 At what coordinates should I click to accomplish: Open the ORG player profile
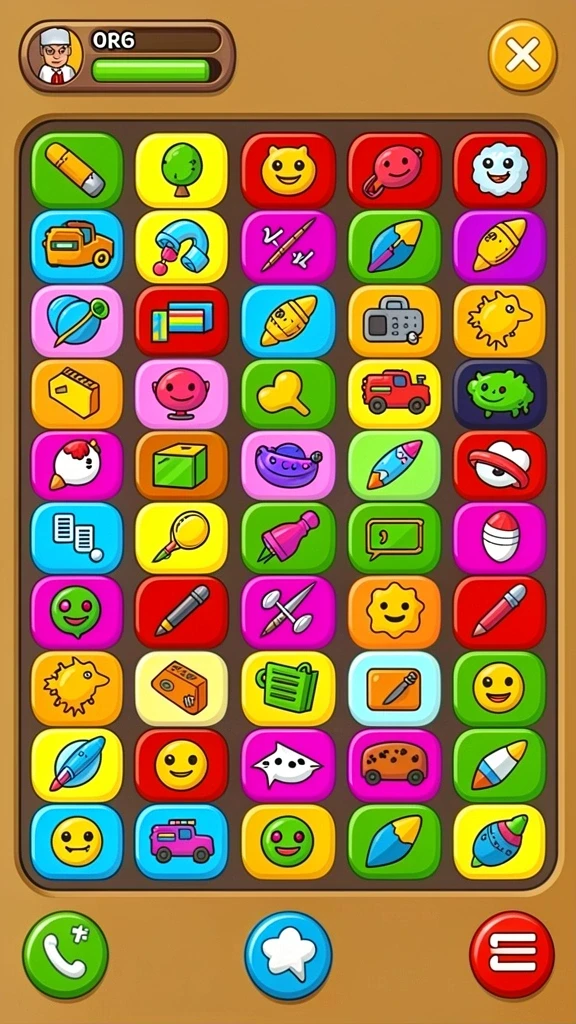click(x=127, y=57)
